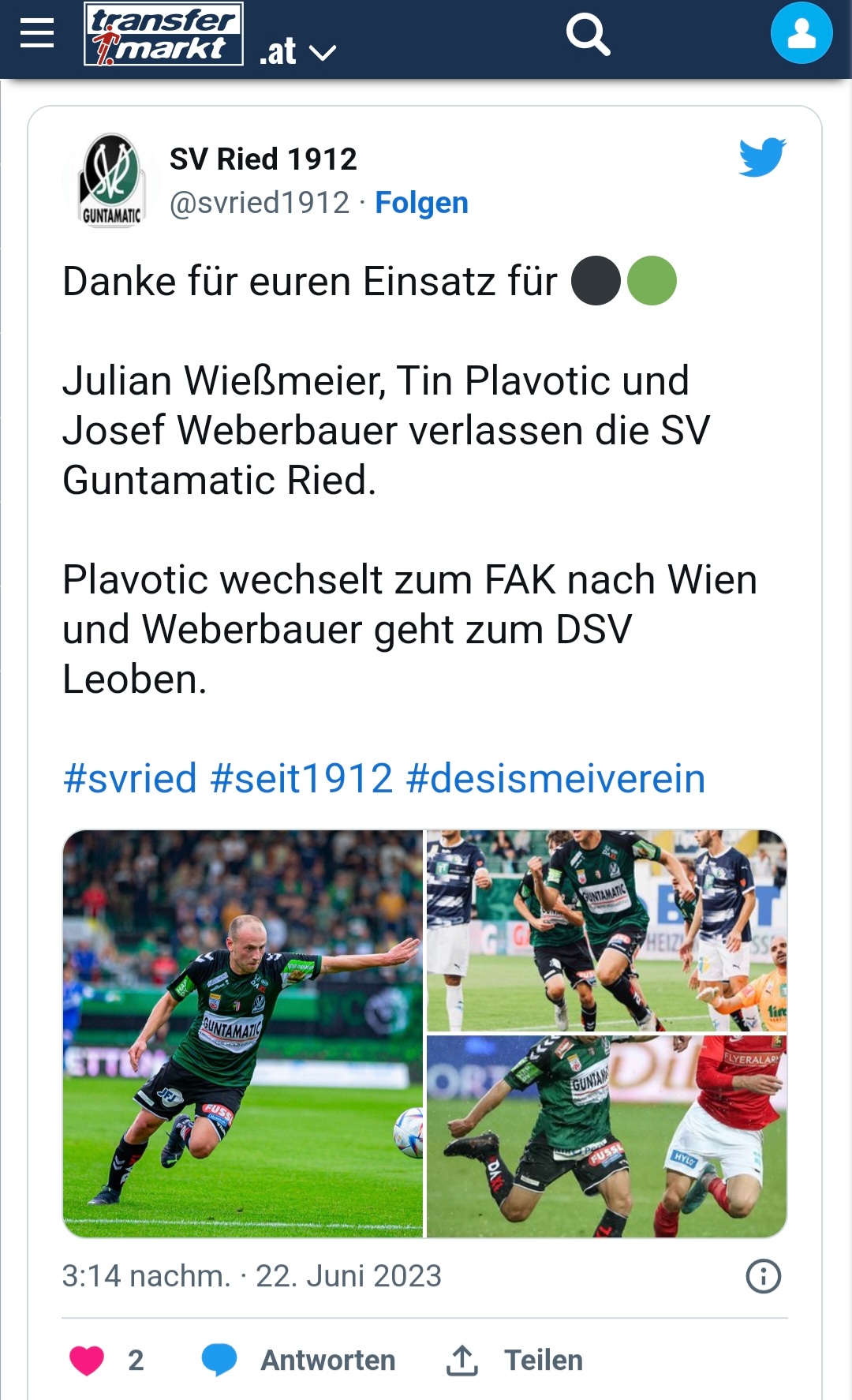This screenshot has width=852, height=1400.
Task: Open the @svried1912 handle
Action: pyautogui.click(x=260, y=203)
